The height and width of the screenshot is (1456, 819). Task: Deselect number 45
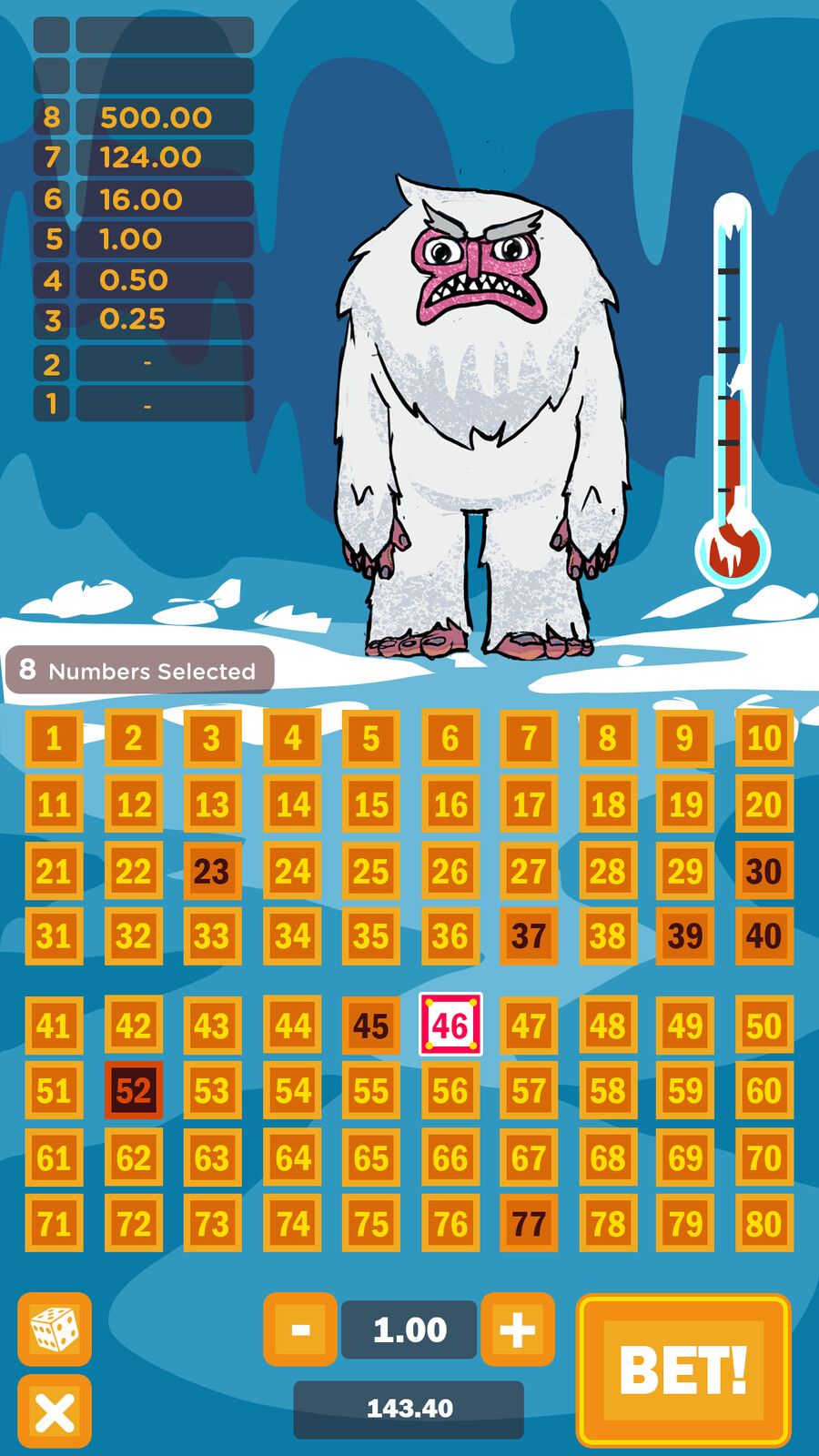pyautogui.click(x=371, y=1026)
